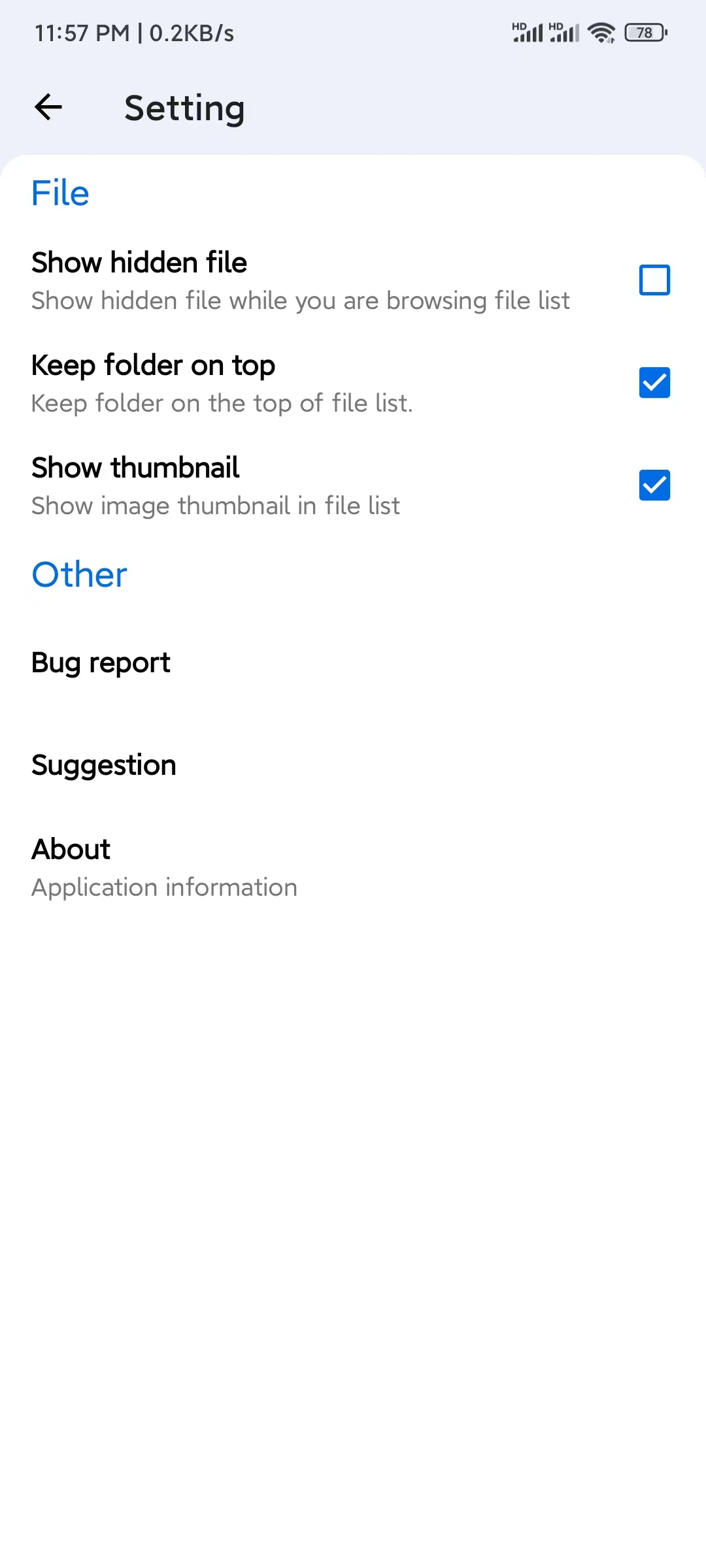
Task: Uncheck Keep folder on top
Action: point(654,383)
